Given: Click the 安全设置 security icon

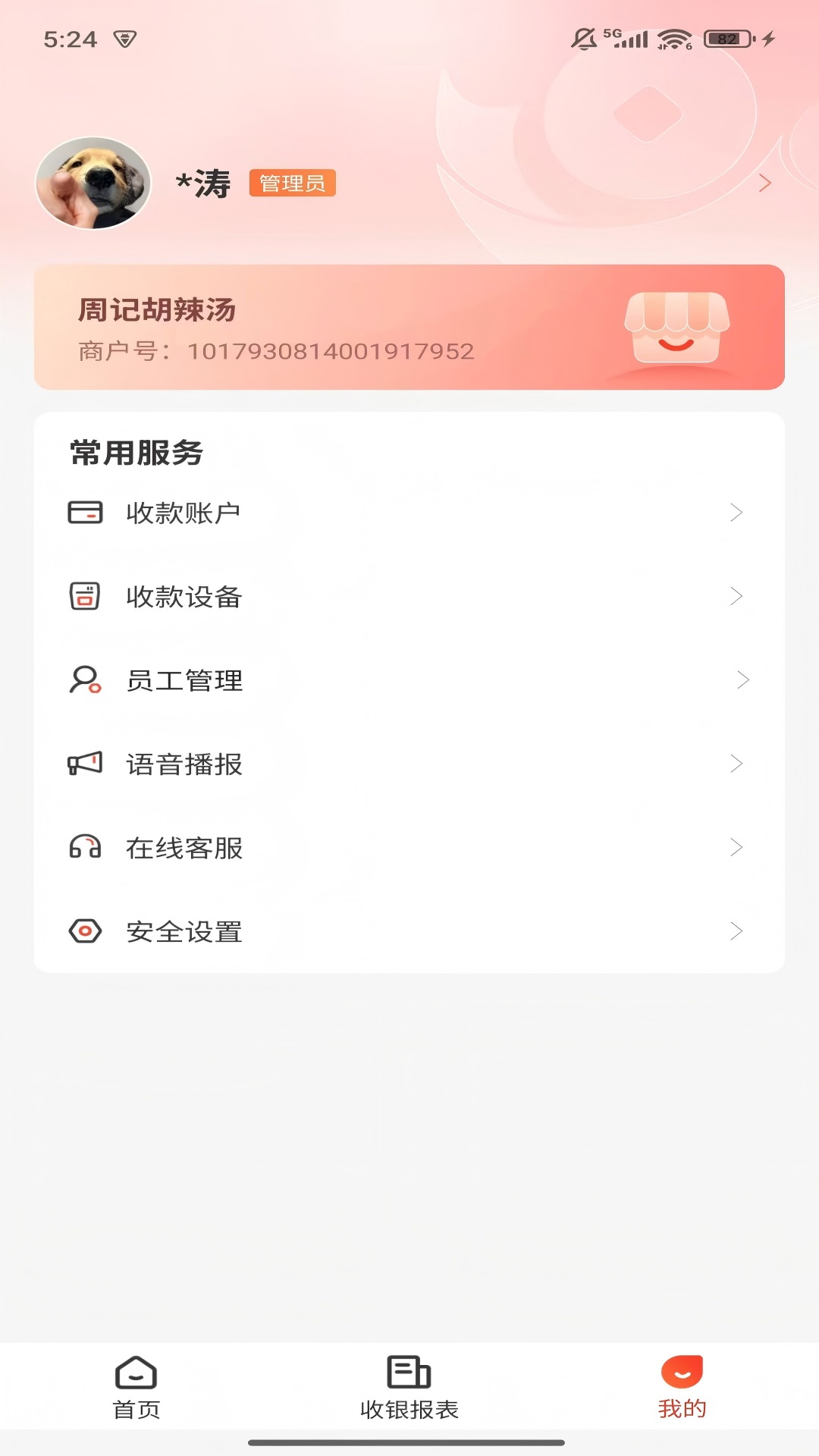Looking at the screenshot, I should coord(86,932).
